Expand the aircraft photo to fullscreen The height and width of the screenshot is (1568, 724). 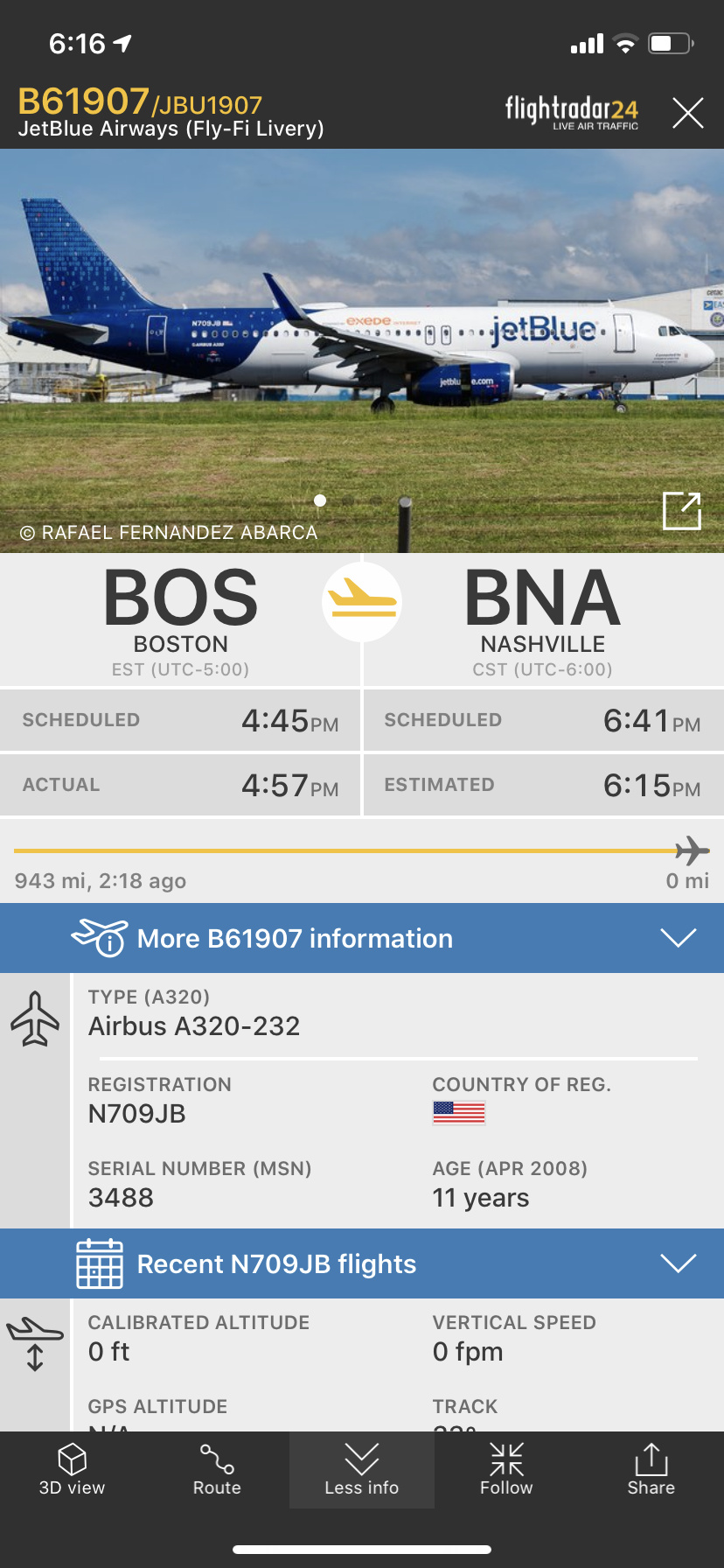click(682, 511)
